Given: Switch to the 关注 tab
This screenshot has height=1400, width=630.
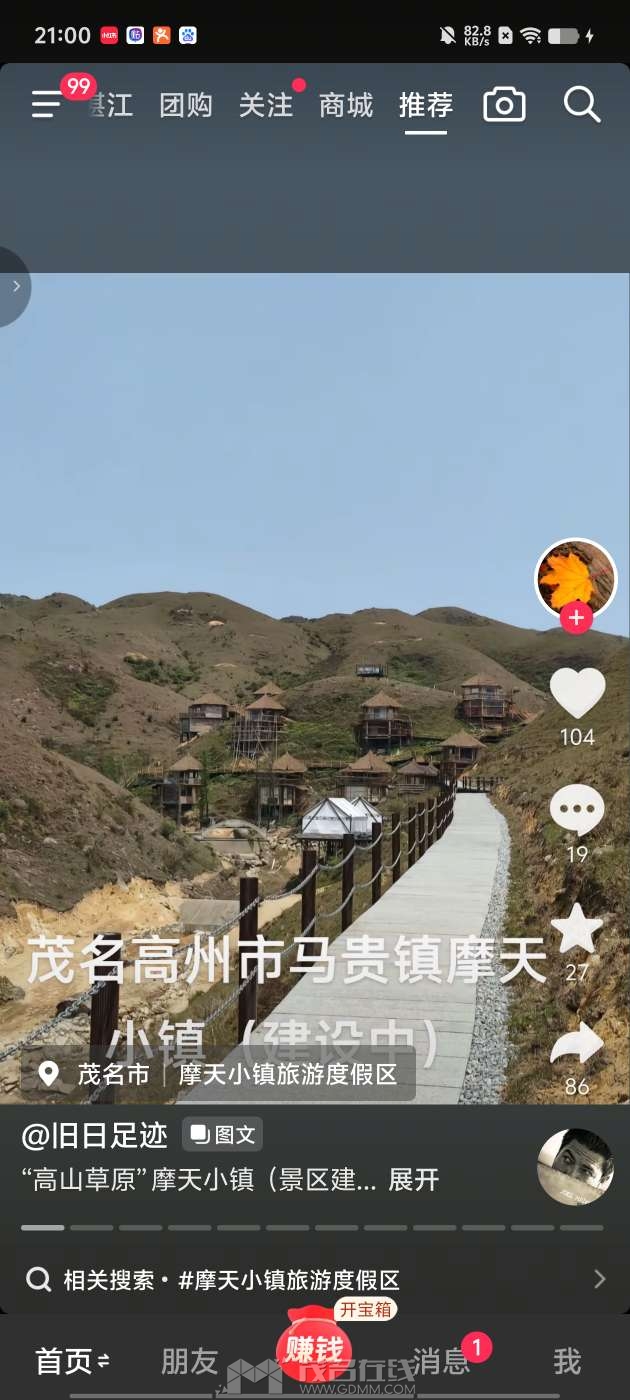Looking at the screenshot, I should click(266, 105).
